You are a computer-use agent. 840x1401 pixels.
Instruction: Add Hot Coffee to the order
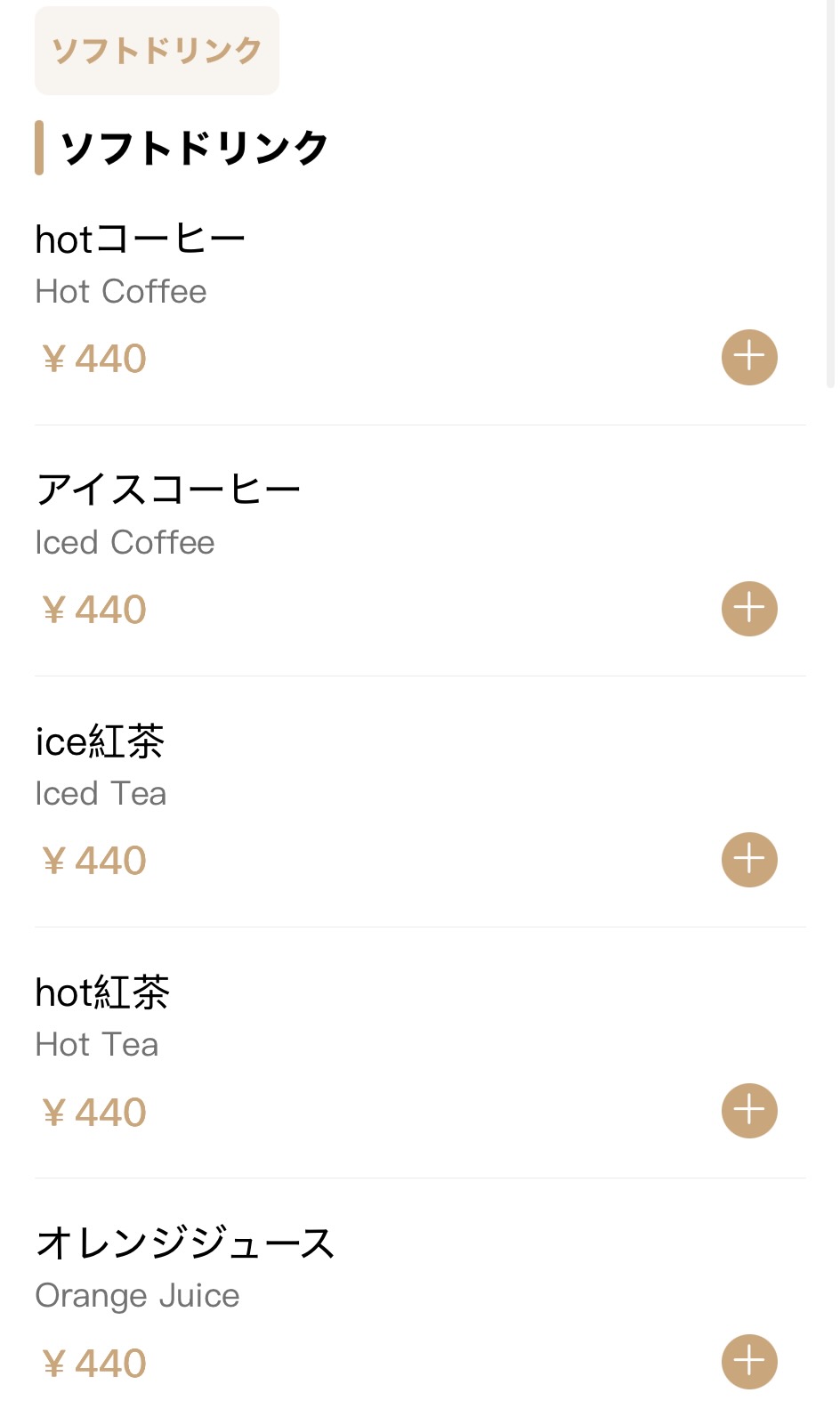click(x=749, y=357)
